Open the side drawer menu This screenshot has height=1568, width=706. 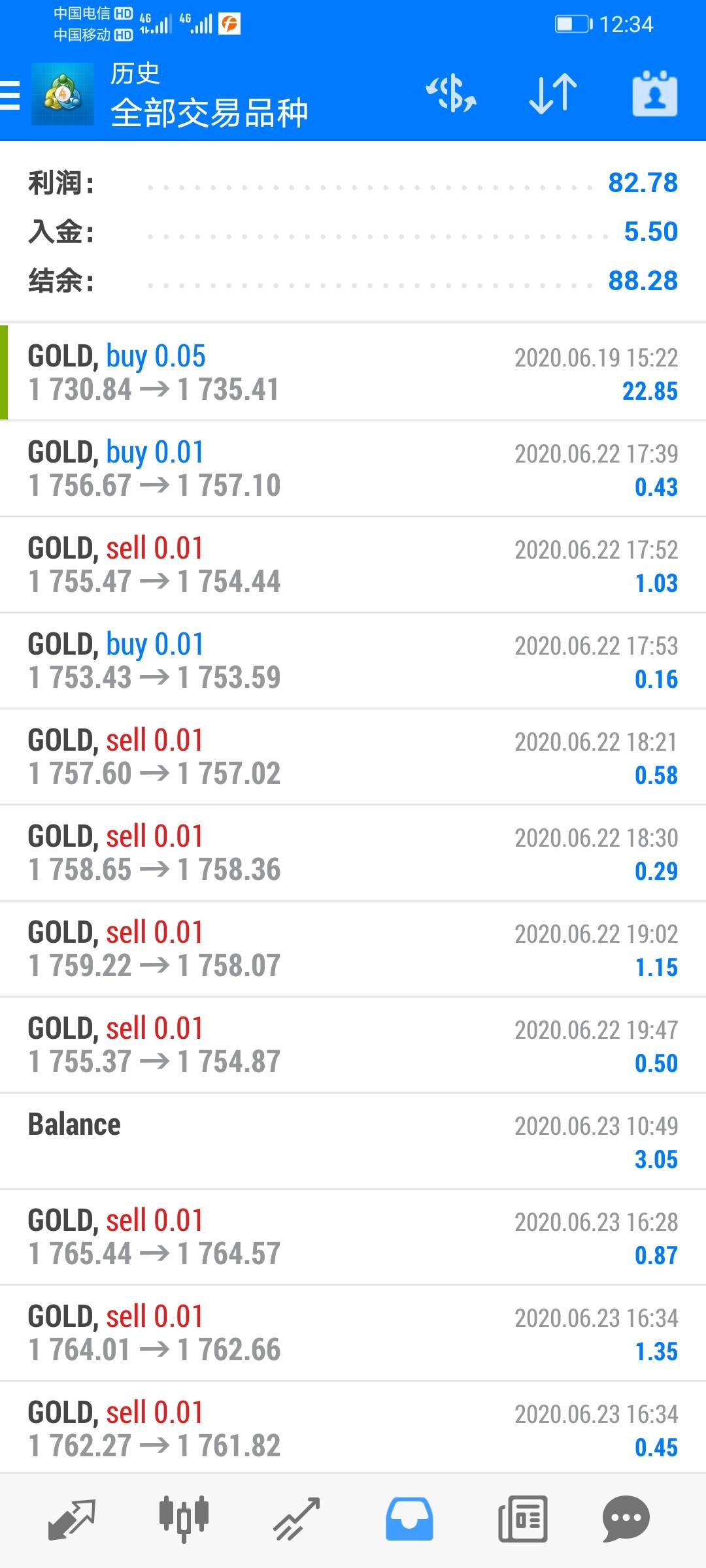pyautogui.click(x=10, y=95)
